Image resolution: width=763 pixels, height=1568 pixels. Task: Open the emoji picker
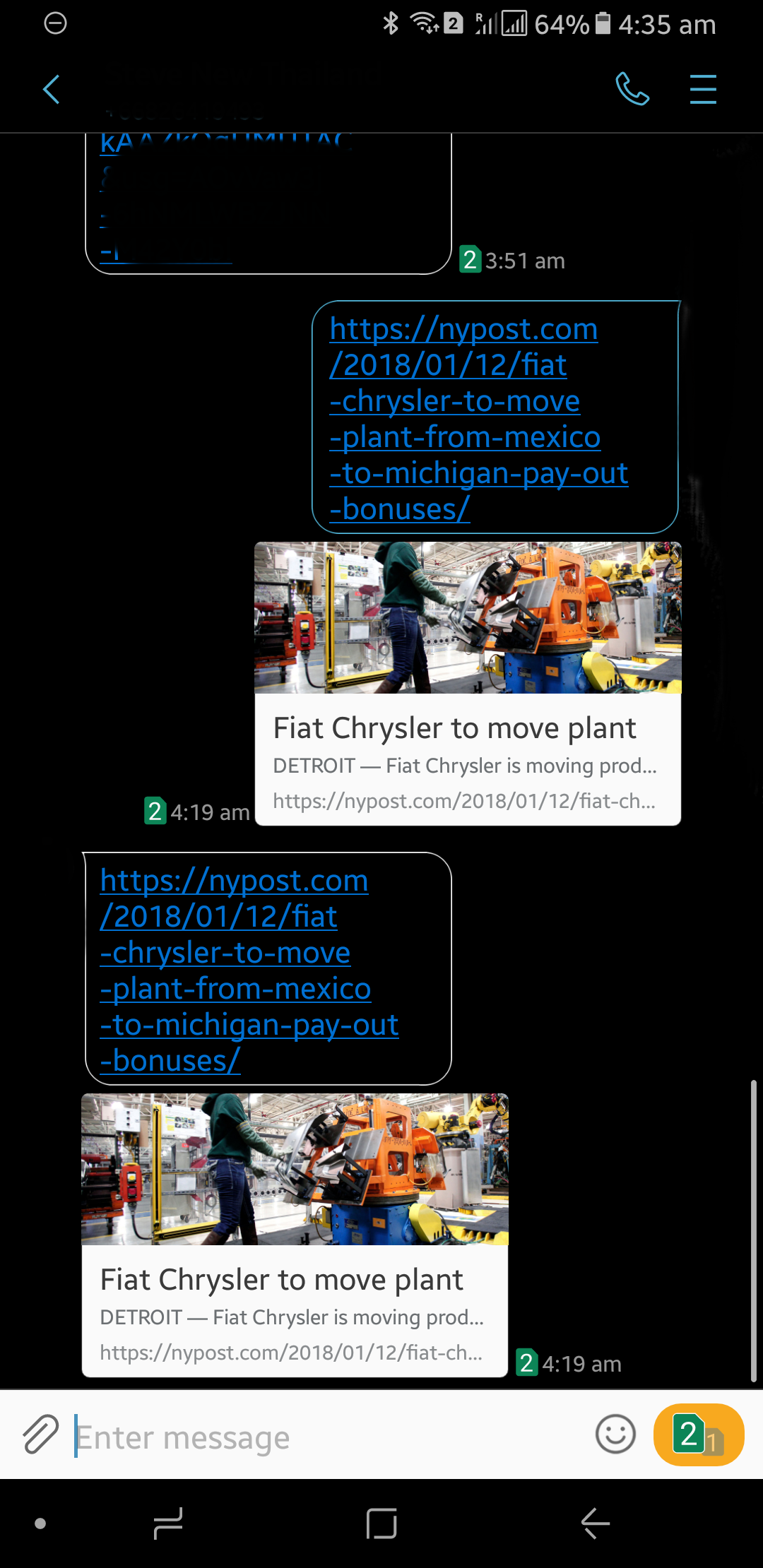[615, 1435]
